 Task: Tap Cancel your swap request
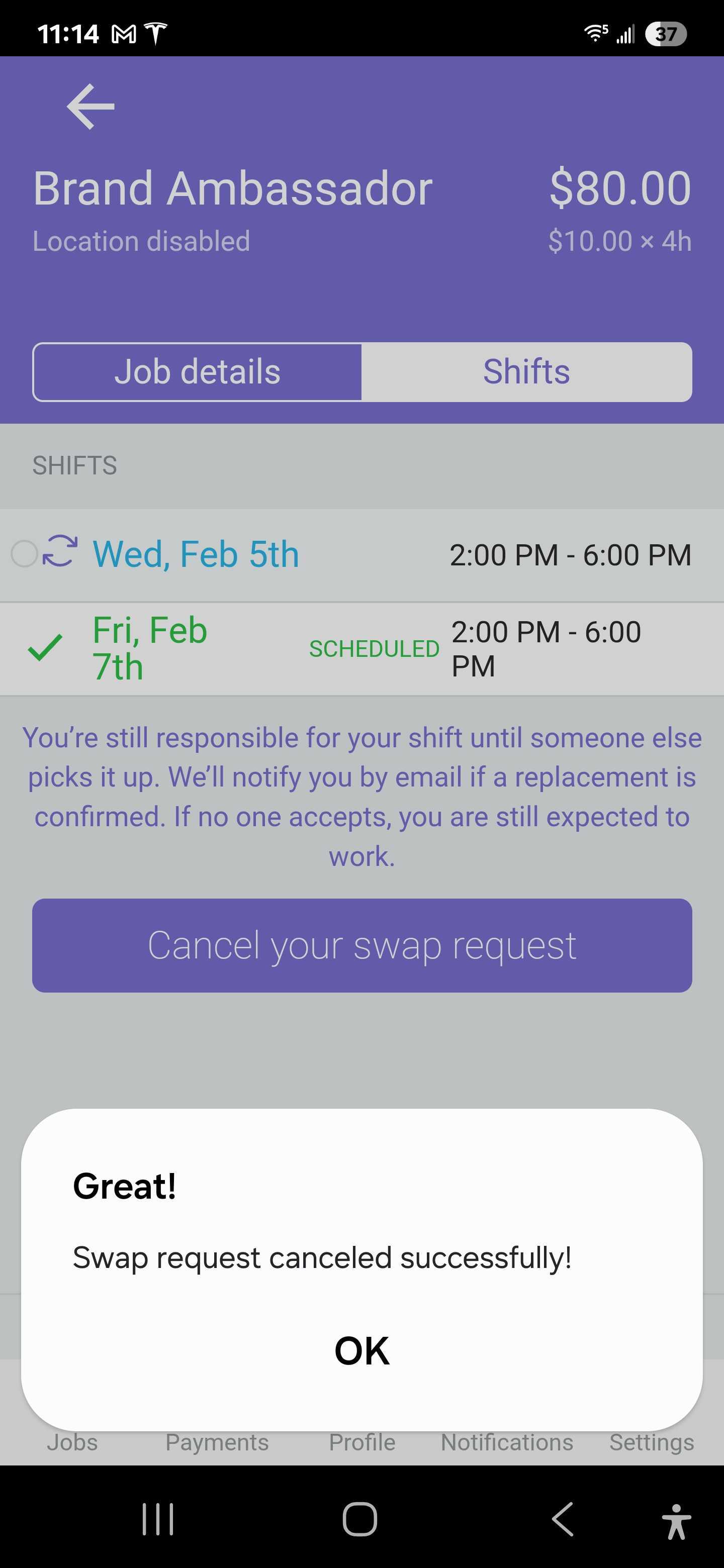361,945
